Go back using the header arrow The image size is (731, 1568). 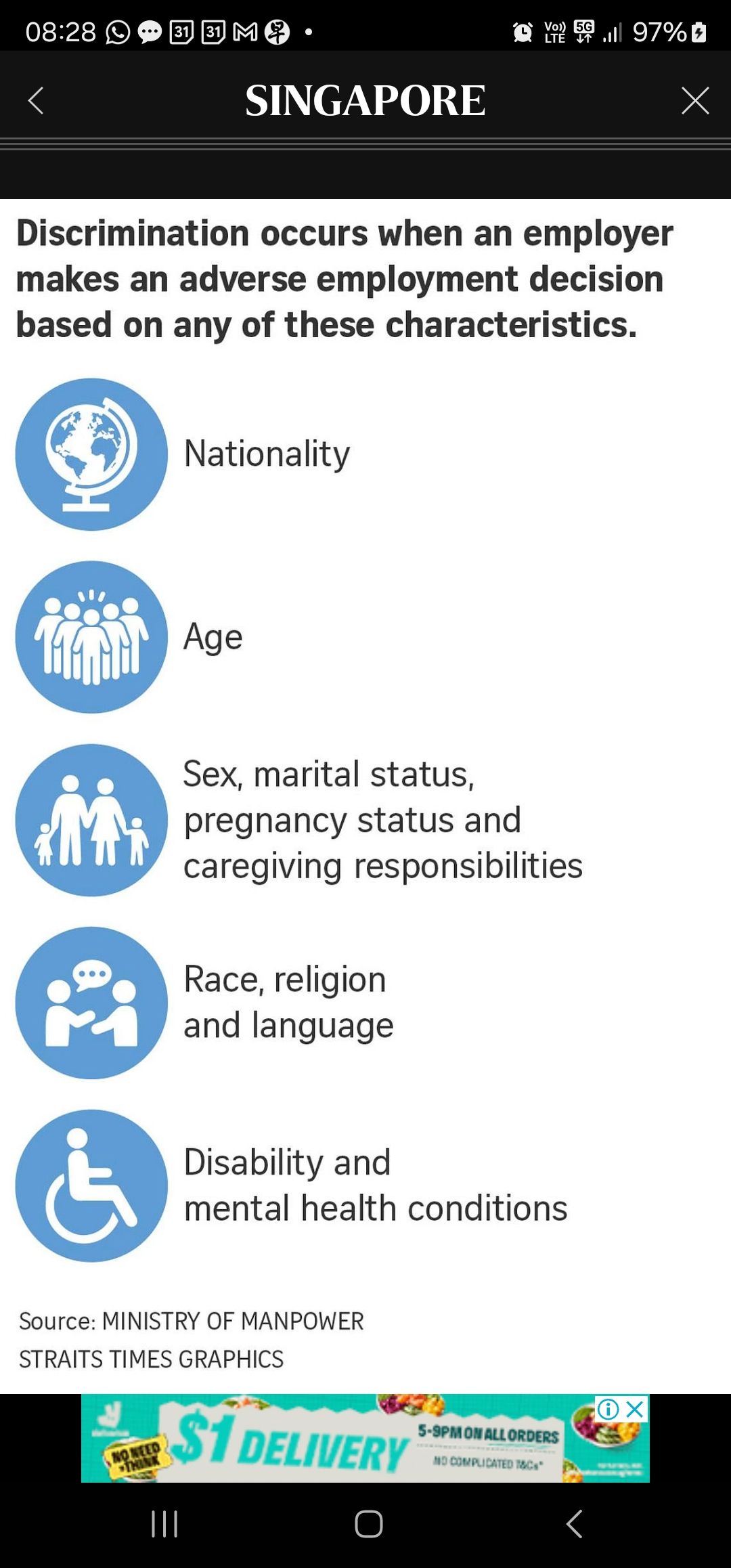(x=36, y=101)
